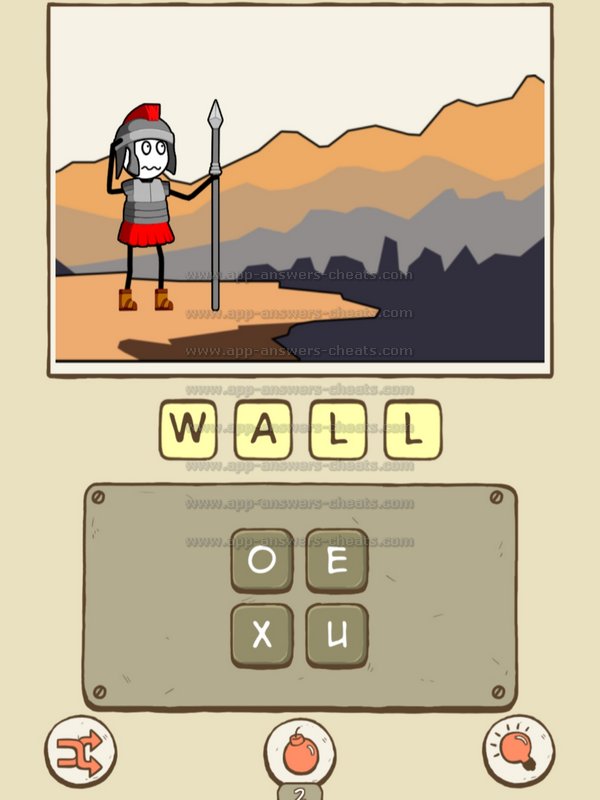Tap the letter O tile
The height and width of the screenshot is (800, 600).
point(262,561)
